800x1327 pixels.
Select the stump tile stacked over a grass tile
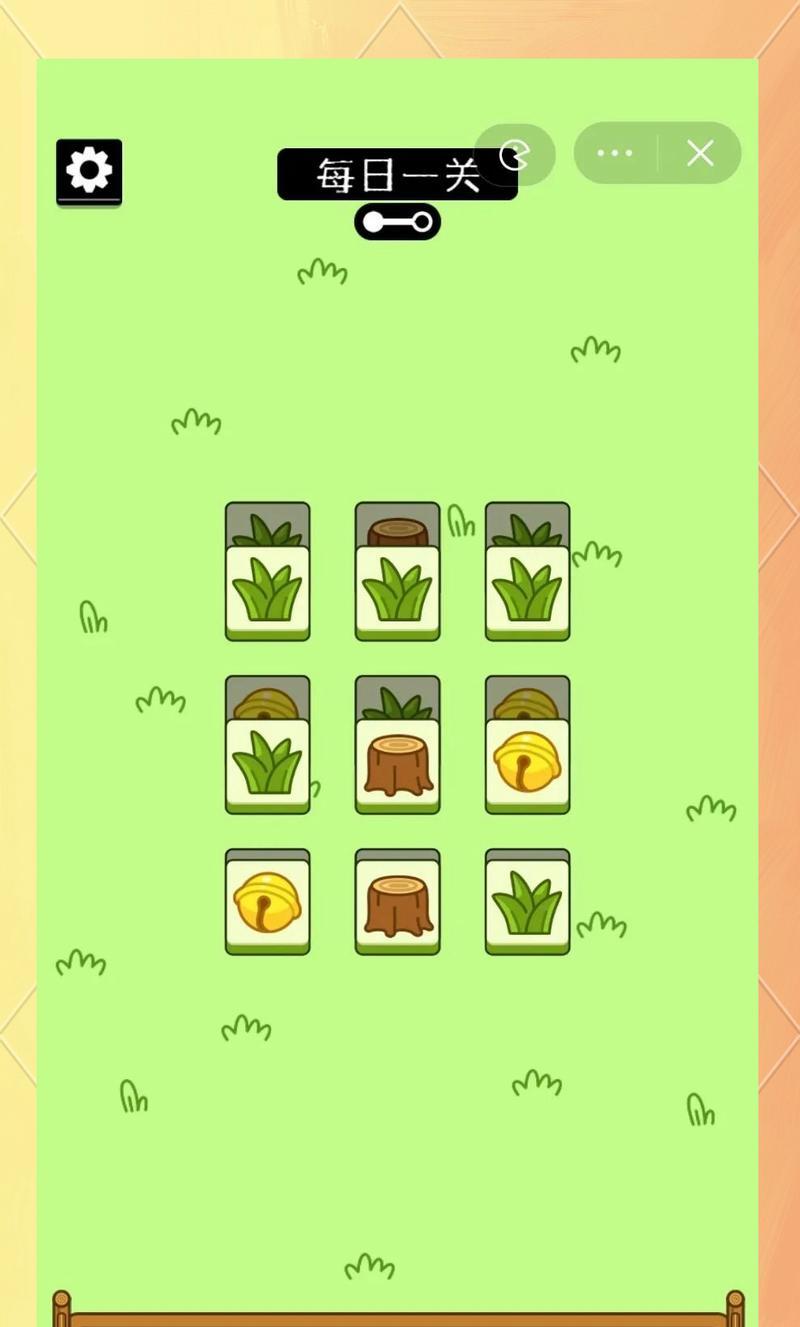click(397, 764)
